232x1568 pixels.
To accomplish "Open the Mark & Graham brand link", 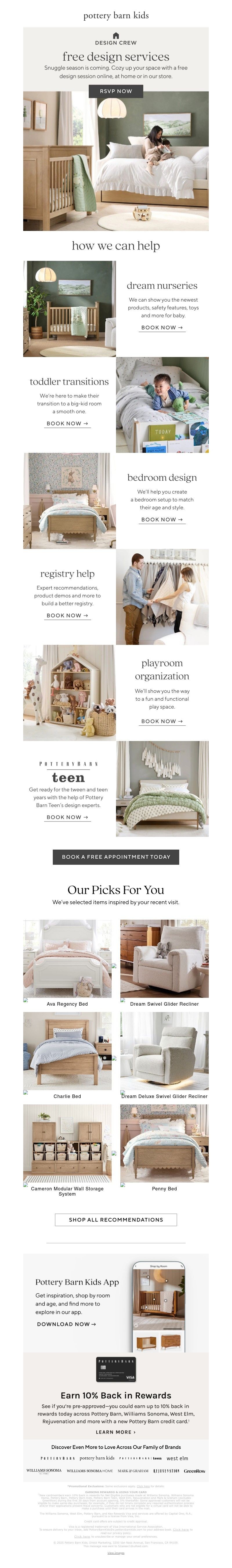I will pyautogui.click(x=133, y=1471).
